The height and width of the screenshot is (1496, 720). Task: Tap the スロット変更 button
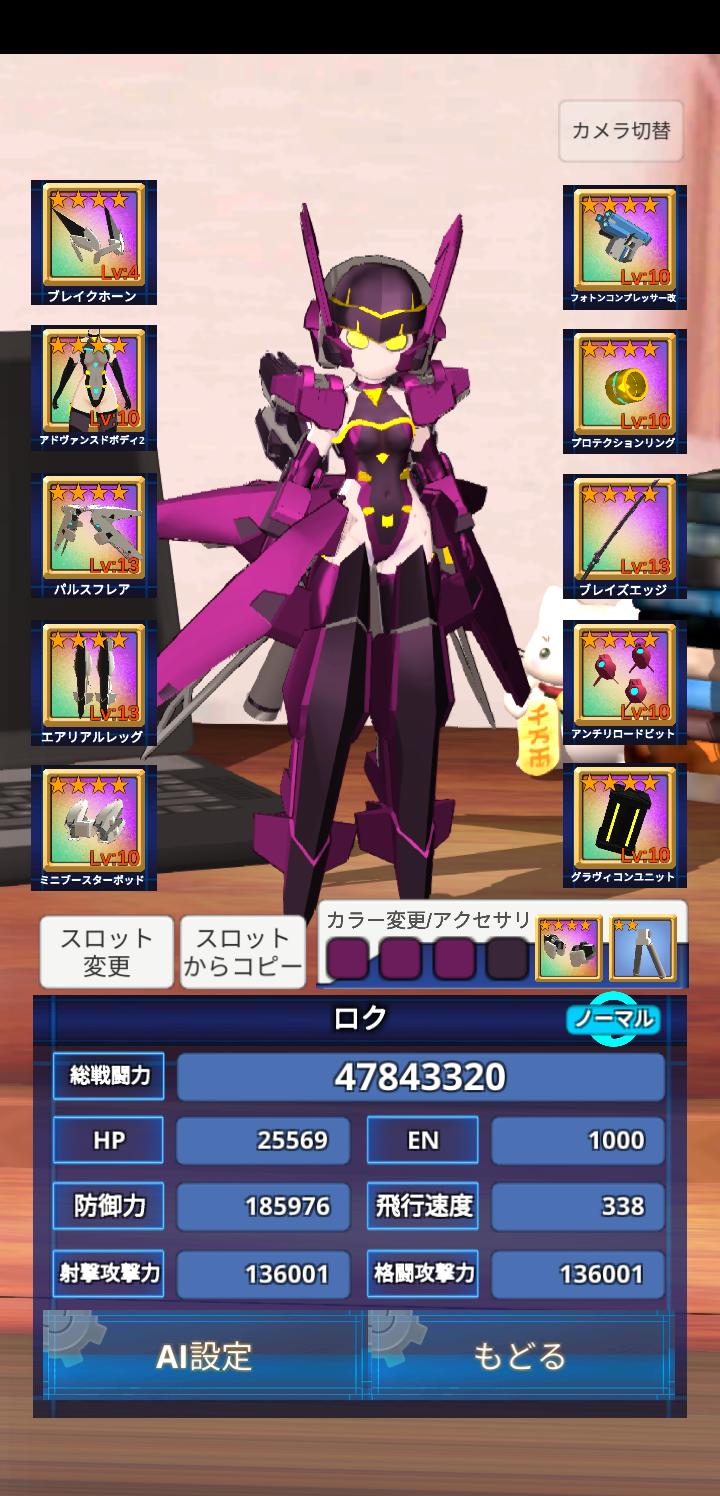click(x=106, y=952)
